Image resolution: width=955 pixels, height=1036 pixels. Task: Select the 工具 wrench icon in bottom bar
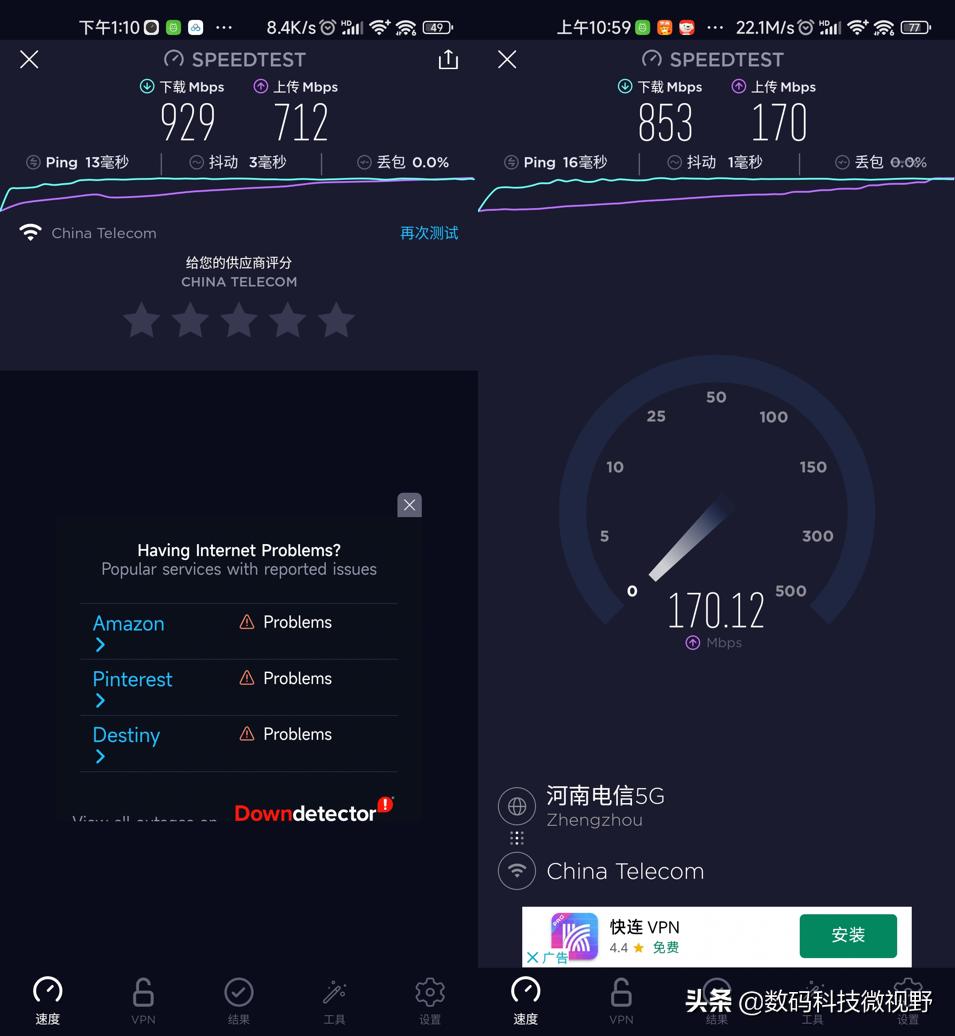334,990
